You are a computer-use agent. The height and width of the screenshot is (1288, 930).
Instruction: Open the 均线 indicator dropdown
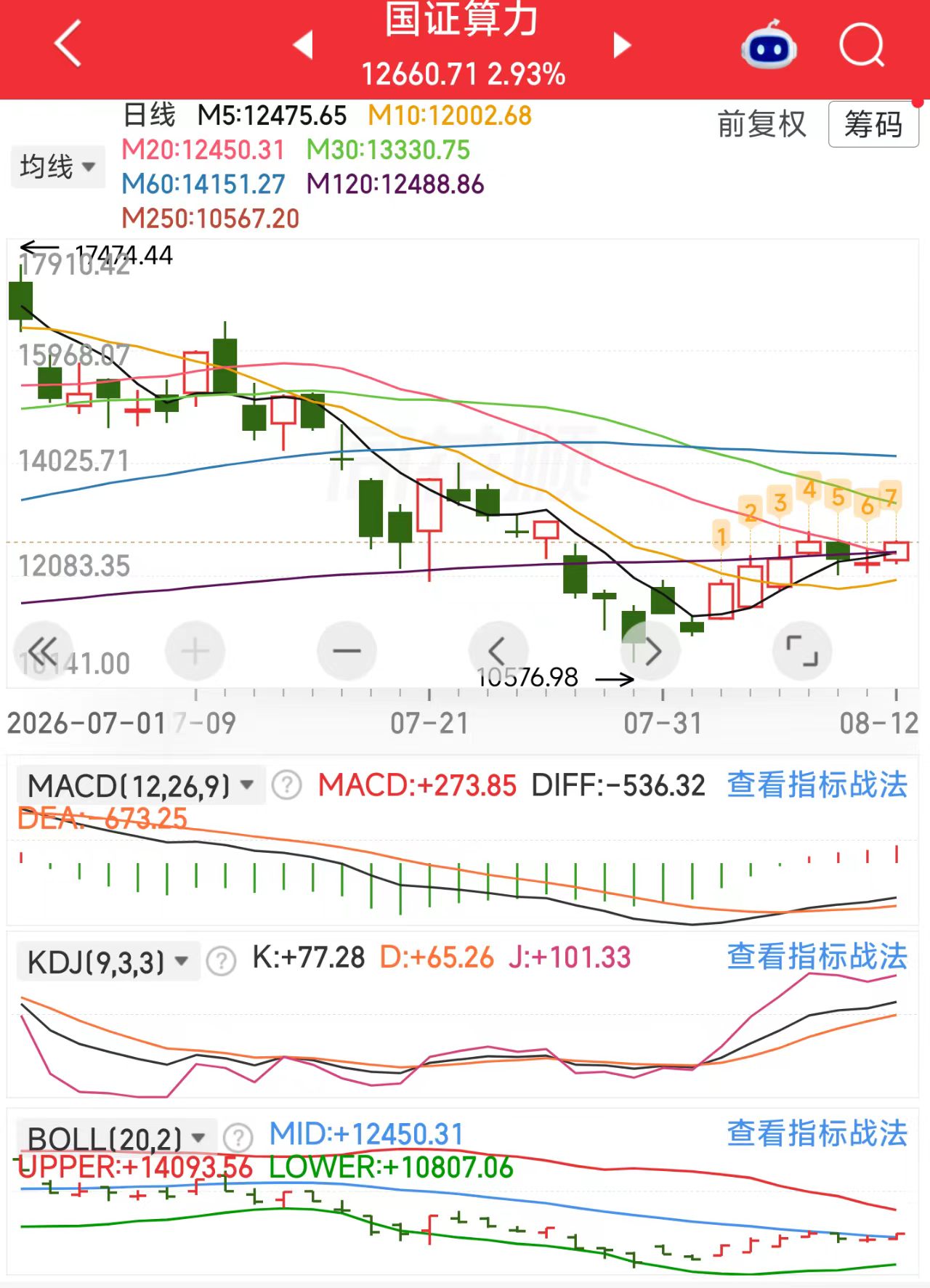click(57, 166)
